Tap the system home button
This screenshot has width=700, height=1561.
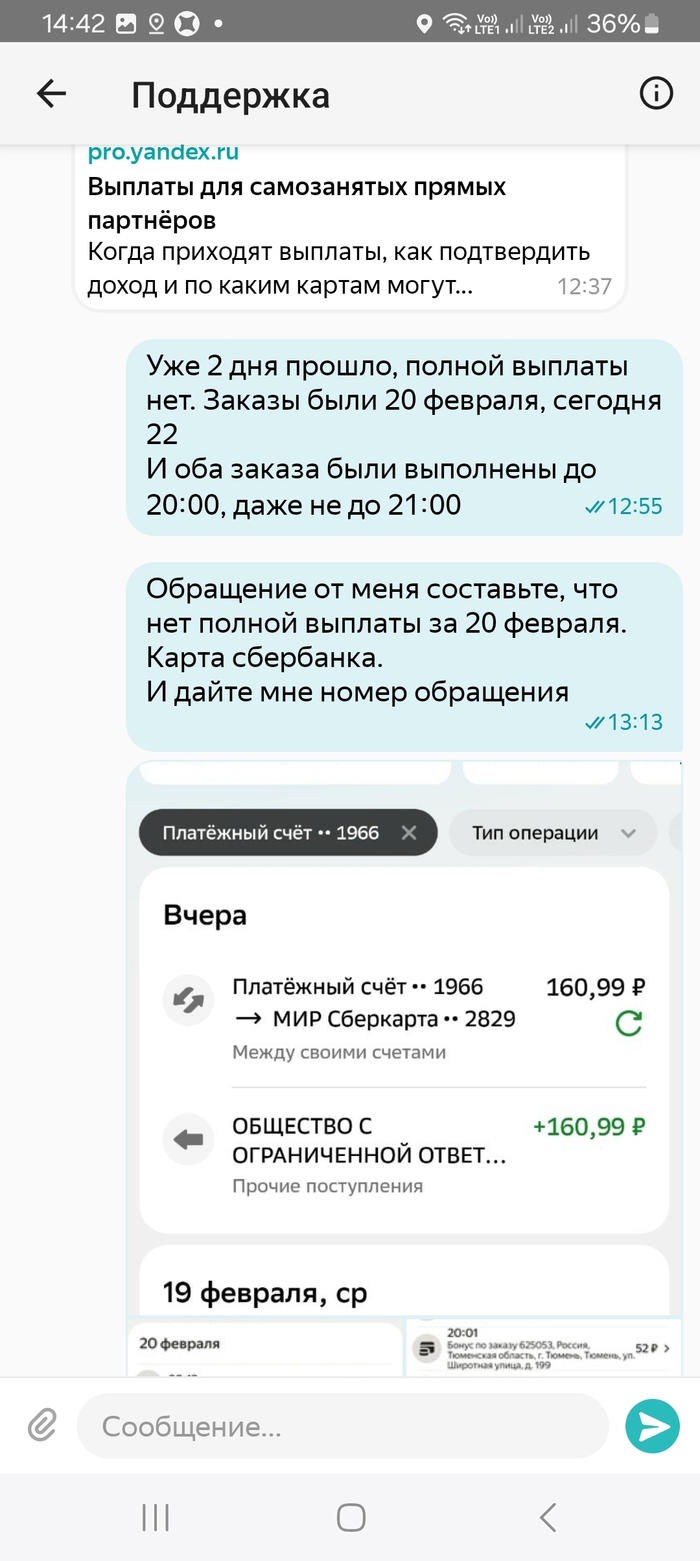(351, 1517)
